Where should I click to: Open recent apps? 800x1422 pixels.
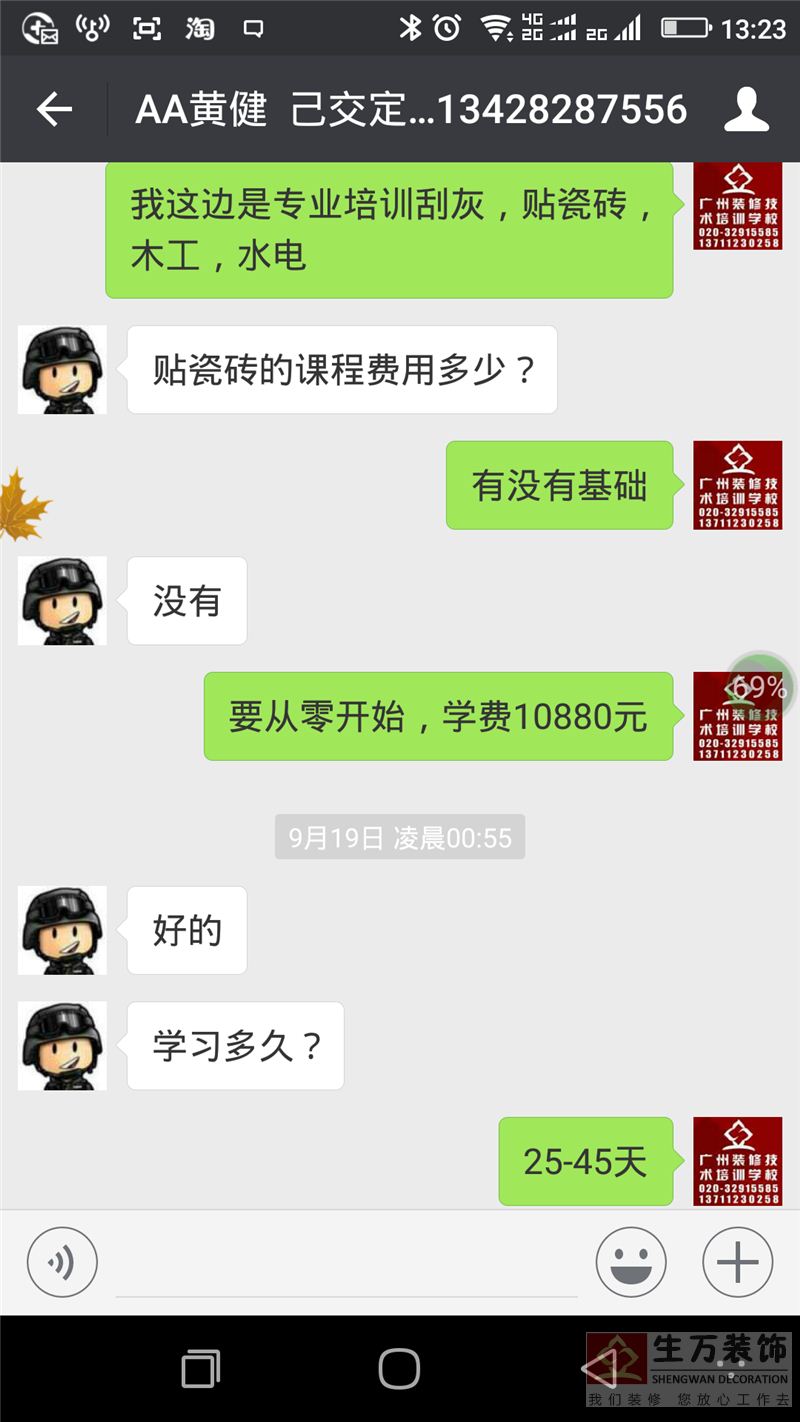tap(200, 1368)
